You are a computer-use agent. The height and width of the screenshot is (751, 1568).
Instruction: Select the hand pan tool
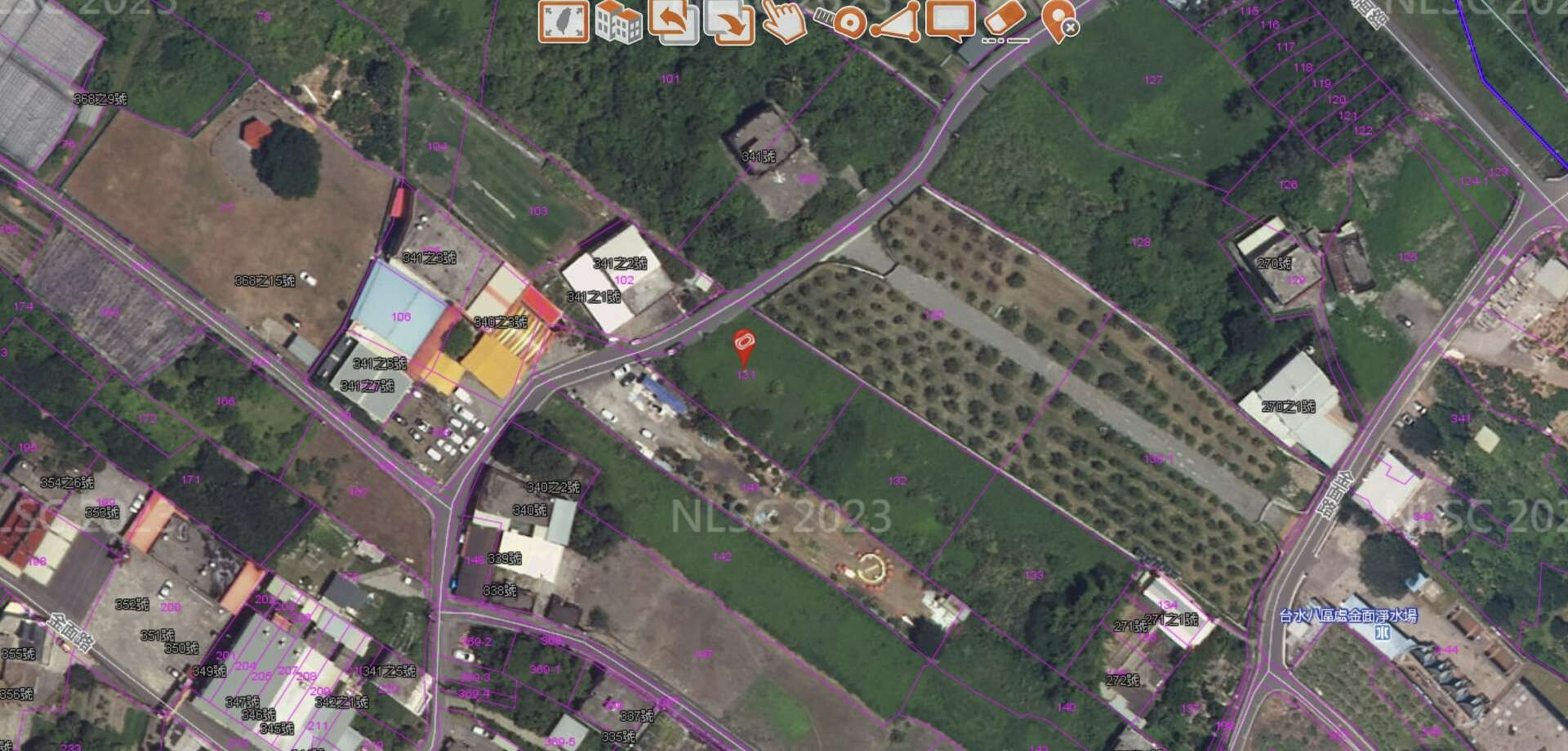click(x=783, y=20)
